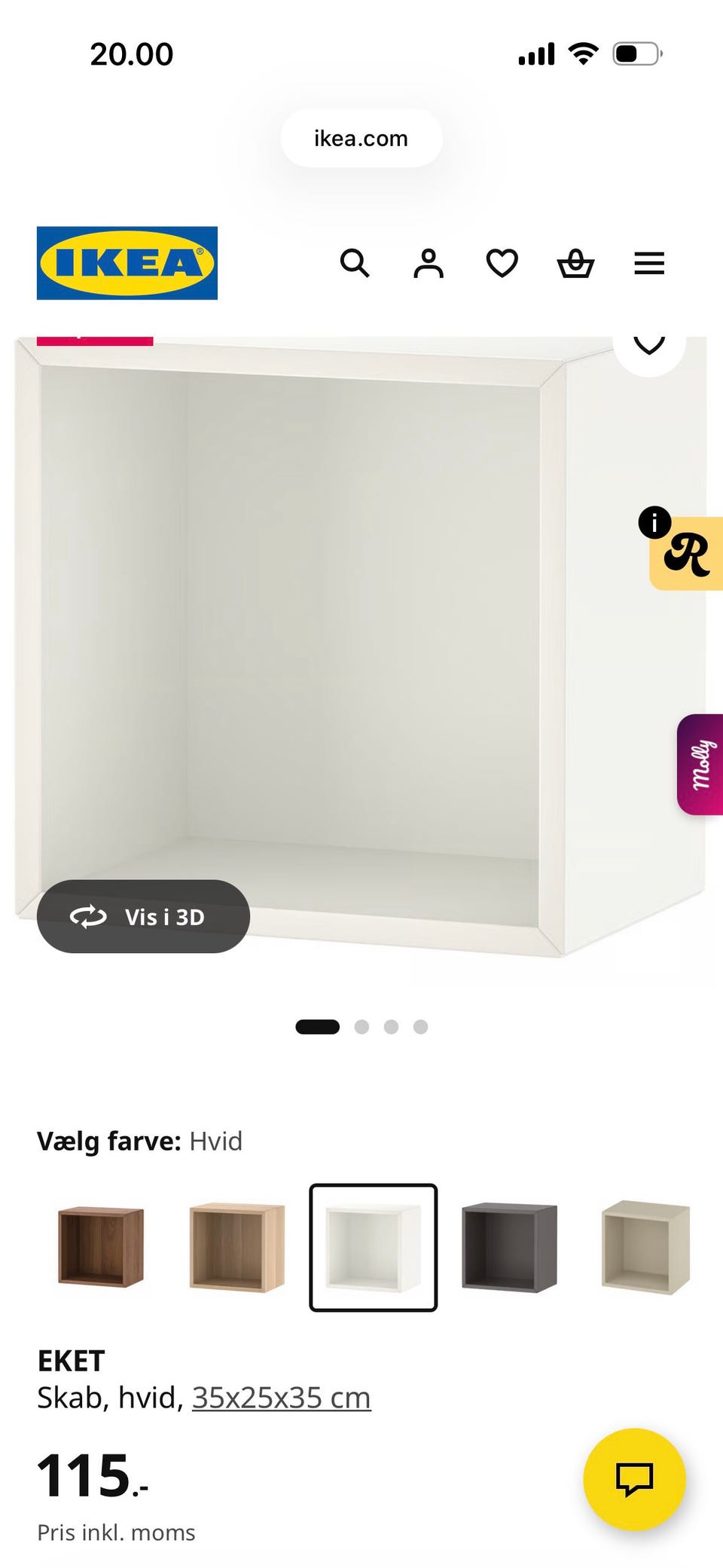
Task: Jump to the second carousel image dot
Action: pos(362,1025)
